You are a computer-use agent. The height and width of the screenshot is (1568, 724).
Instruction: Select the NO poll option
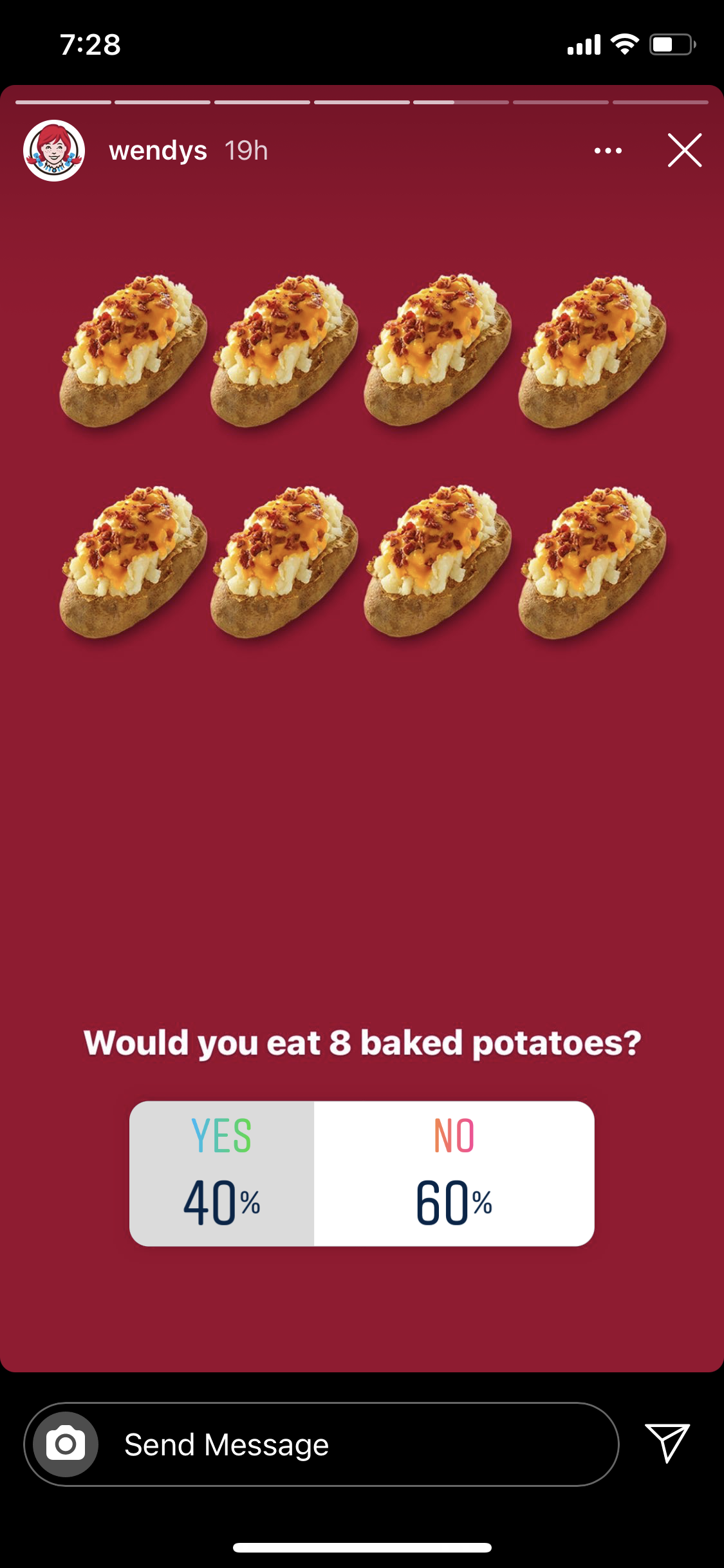click(x=454, y=1173)
